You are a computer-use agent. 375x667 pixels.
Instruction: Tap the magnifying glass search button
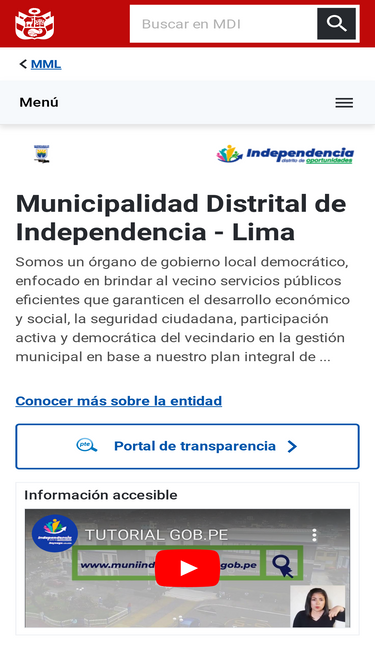336,24
